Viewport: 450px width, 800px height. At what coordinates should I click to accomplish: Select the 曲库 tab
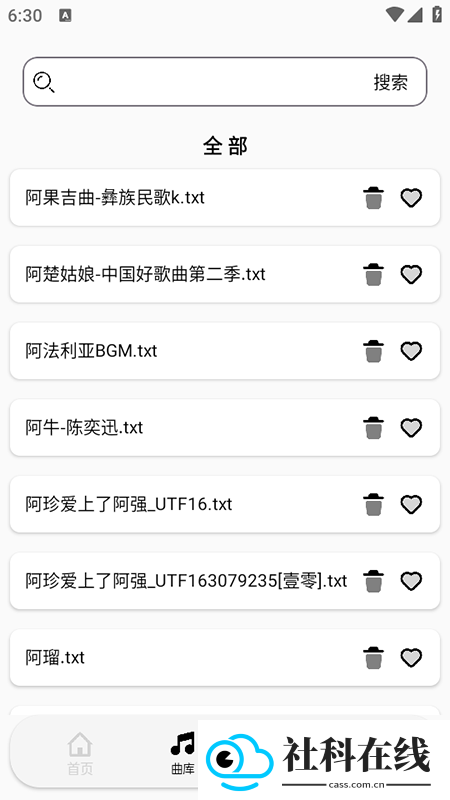[x=183, y=754]
